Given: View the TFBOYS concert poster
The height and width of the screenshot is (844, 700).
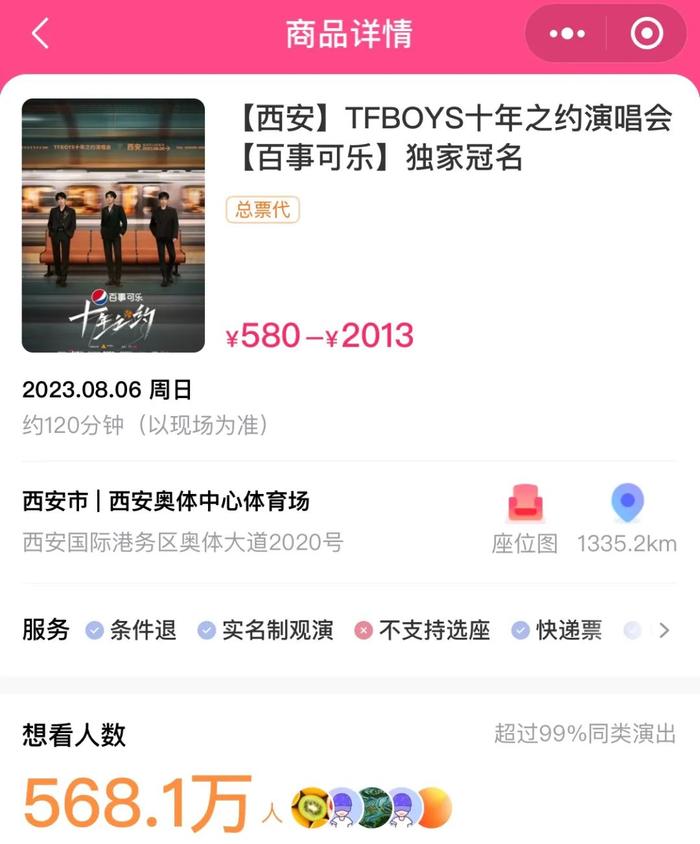Looking at the screenshot, I should tap(113, 225).
